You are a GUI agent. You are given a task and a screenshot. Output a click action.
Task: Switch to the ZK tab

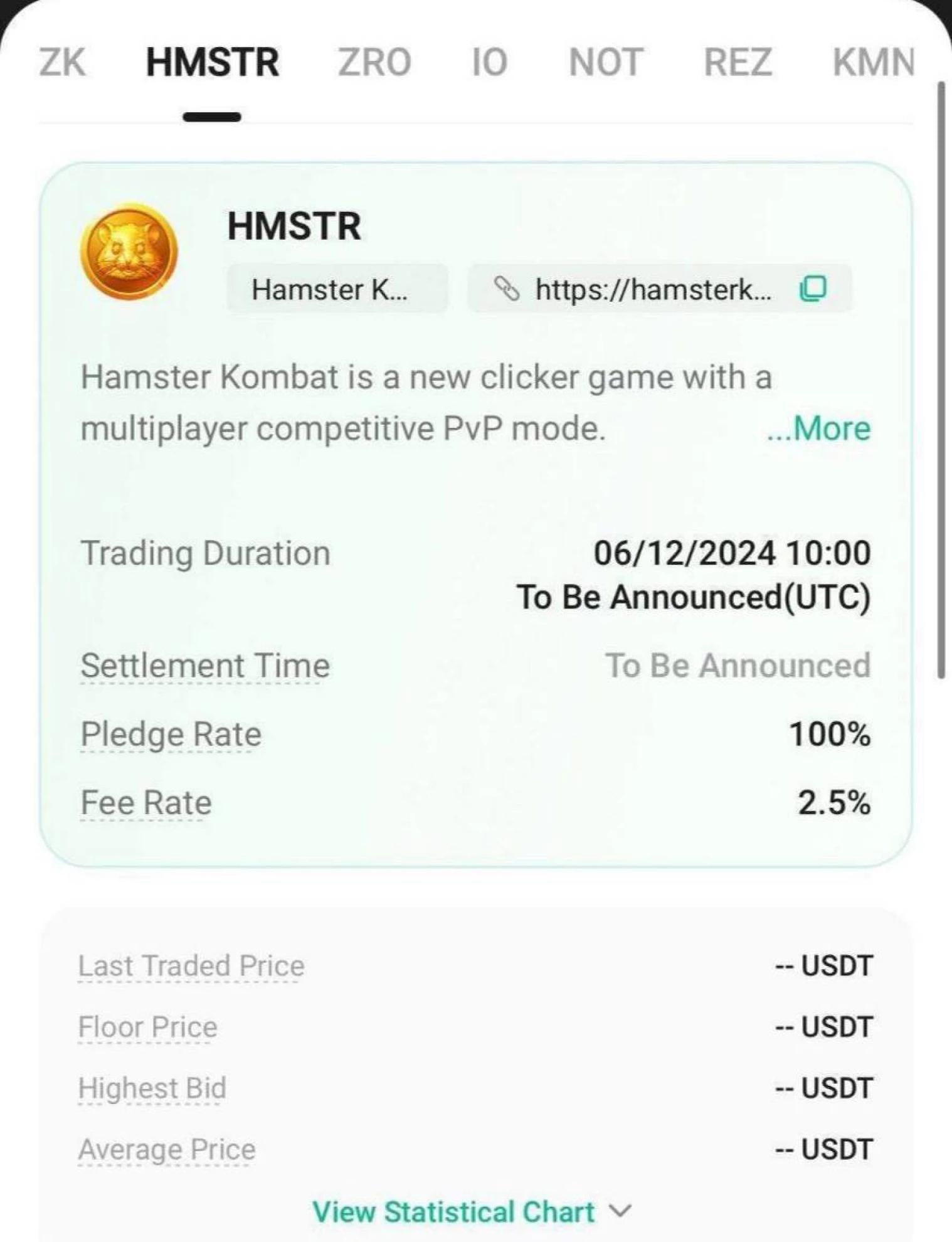tap(62, 62)
